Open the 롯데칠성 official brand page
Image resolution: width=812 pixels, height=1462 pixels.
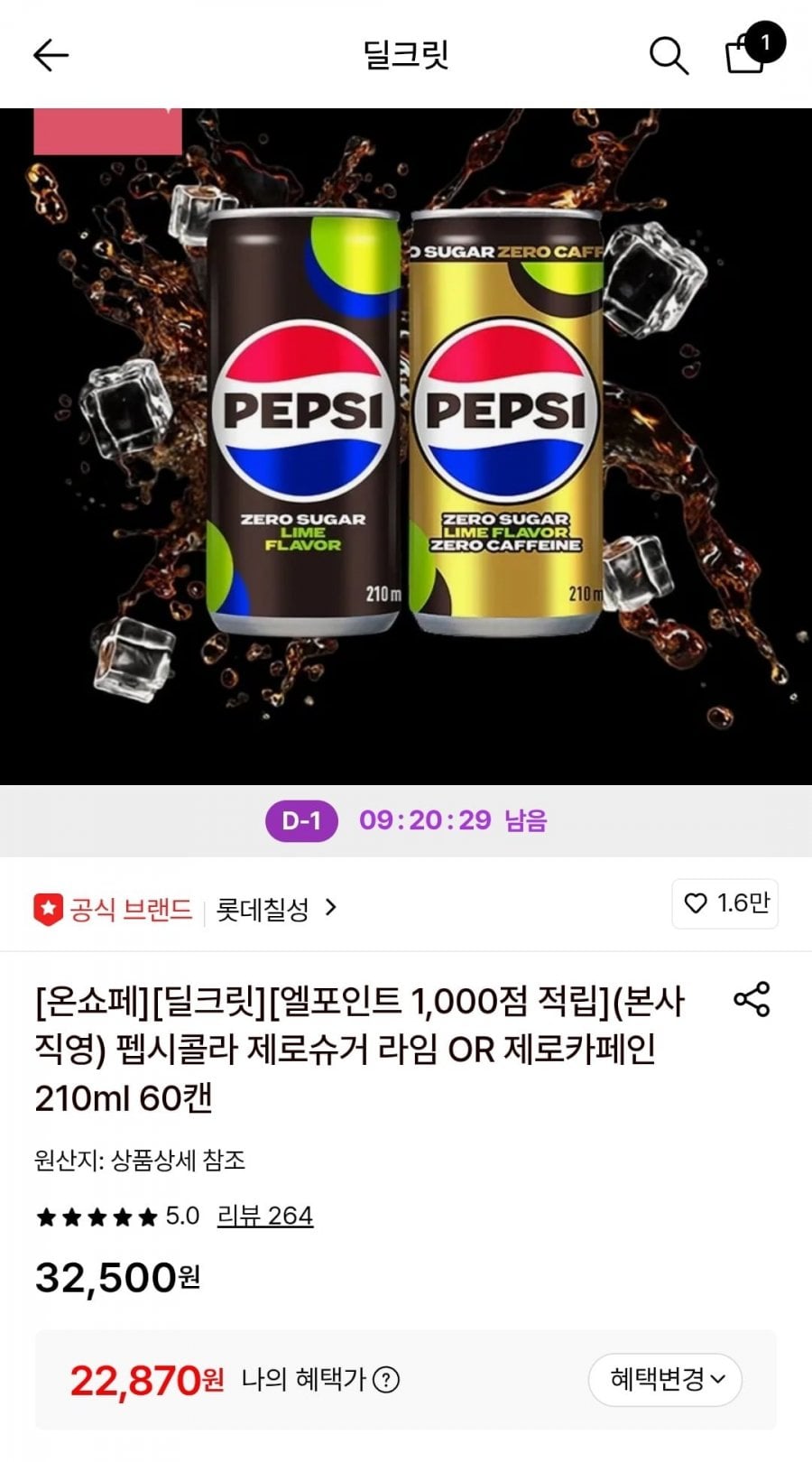[x=277, y=908]
